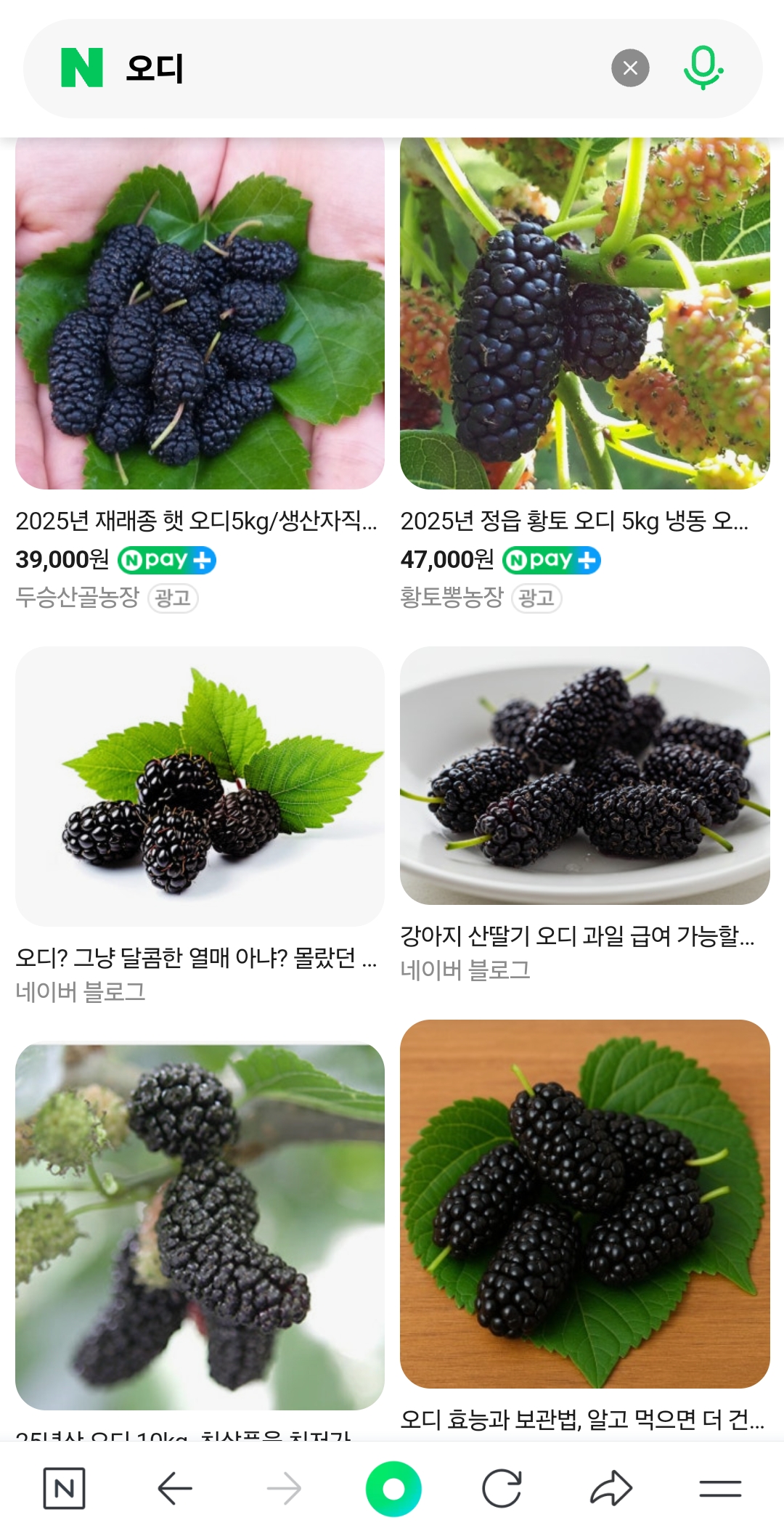Clear the search query text

point(630,68)
